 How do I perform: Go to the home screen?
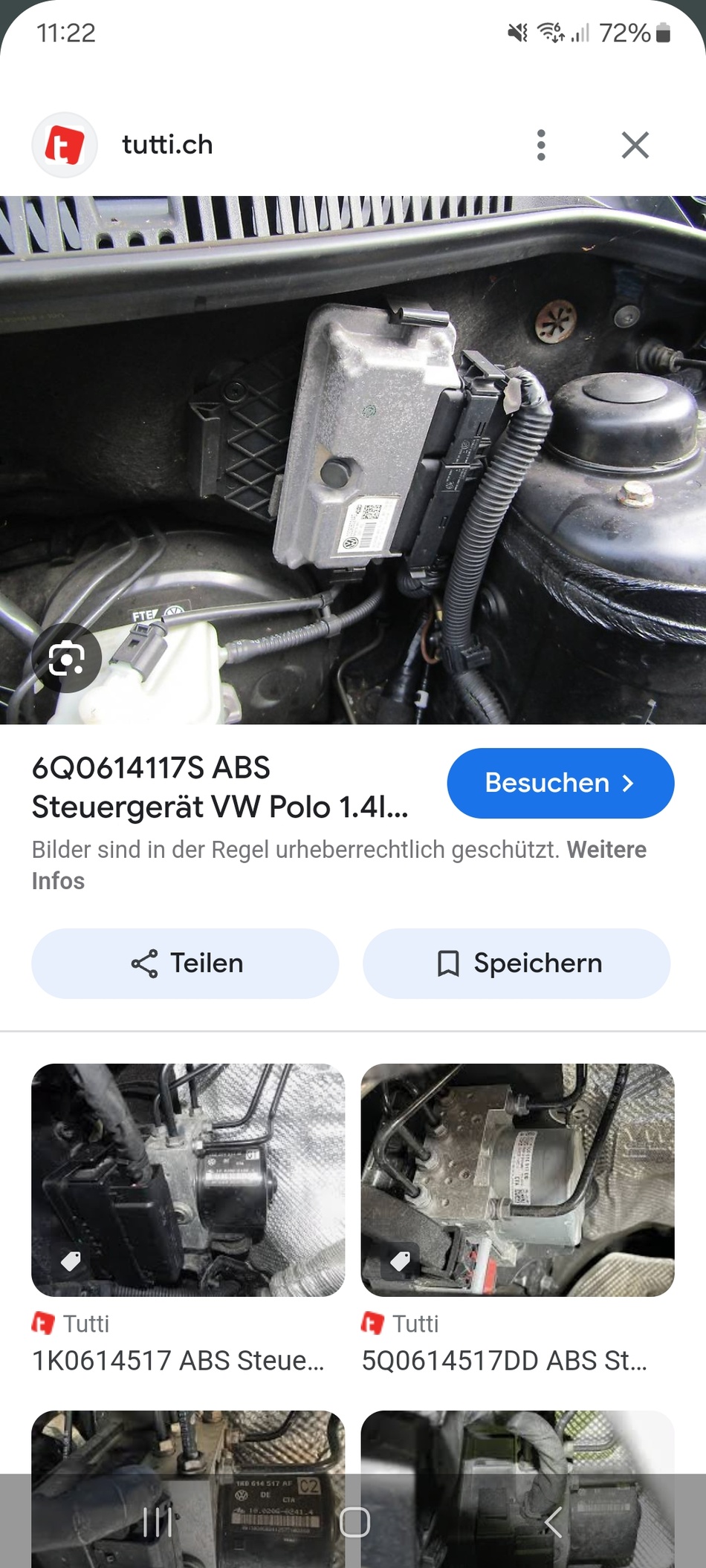354,1522
